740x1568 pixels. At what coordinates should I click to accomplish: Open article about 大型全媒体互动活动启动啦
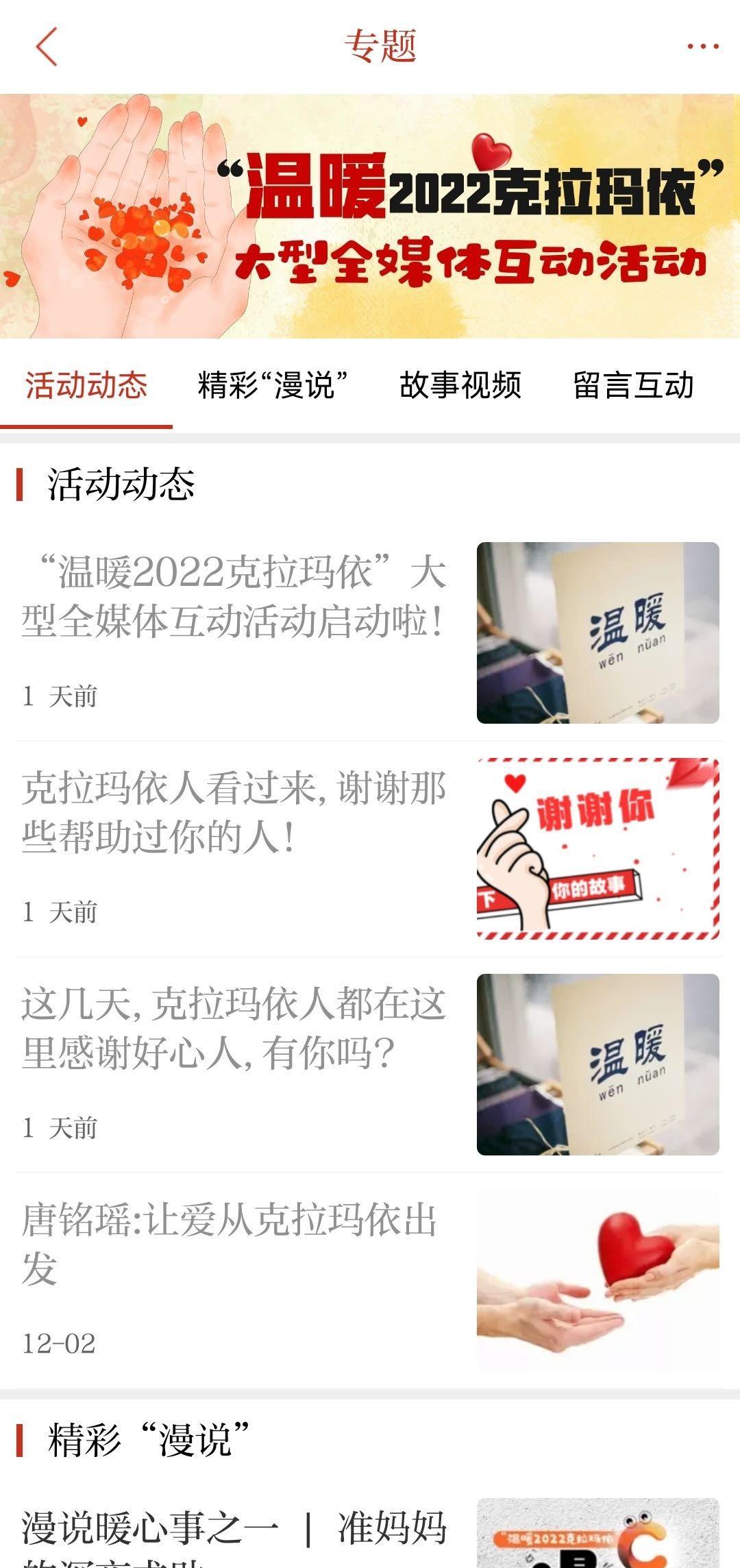tap(233, 598)
